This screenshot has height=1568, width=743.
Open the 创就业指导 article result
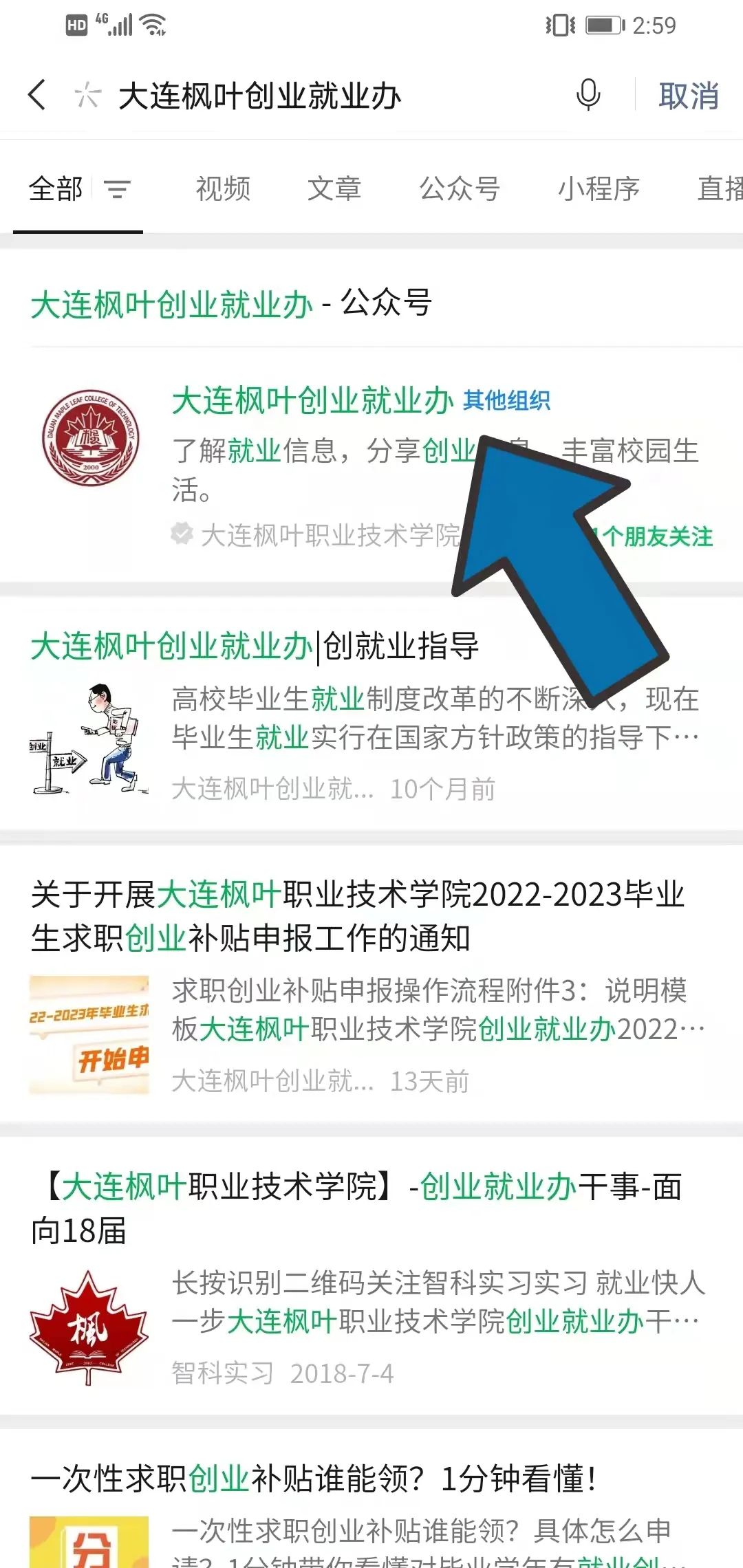pos(255,646)
